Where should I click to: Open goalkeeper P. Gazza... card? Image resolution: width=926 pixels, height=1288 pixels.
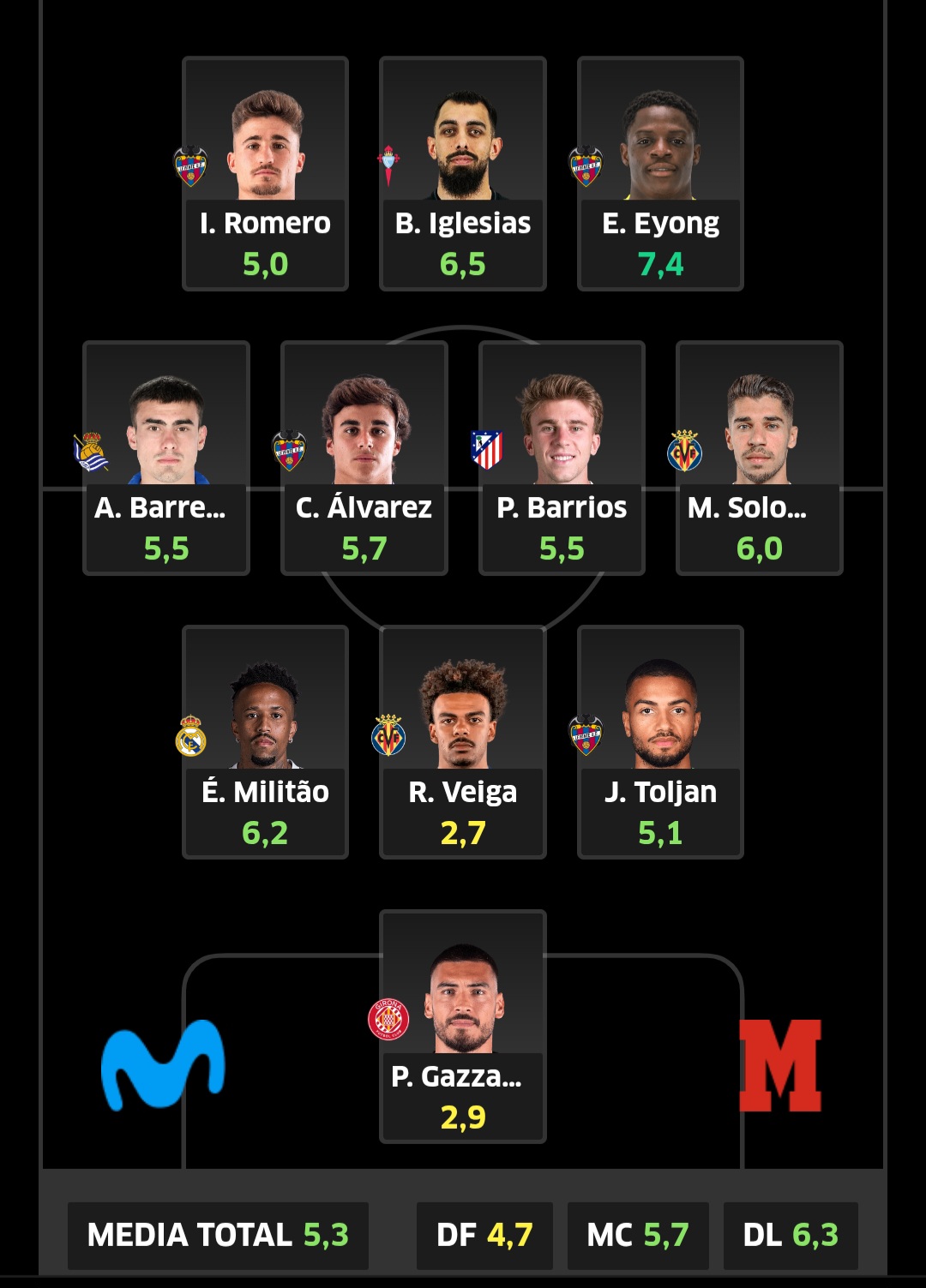click(x=462, y=1027)
